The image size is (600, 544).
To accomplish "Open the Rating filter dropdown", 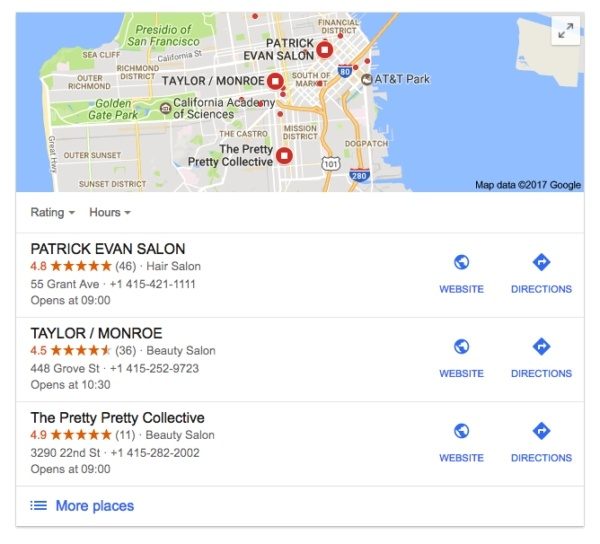I will tap(52, 212).
